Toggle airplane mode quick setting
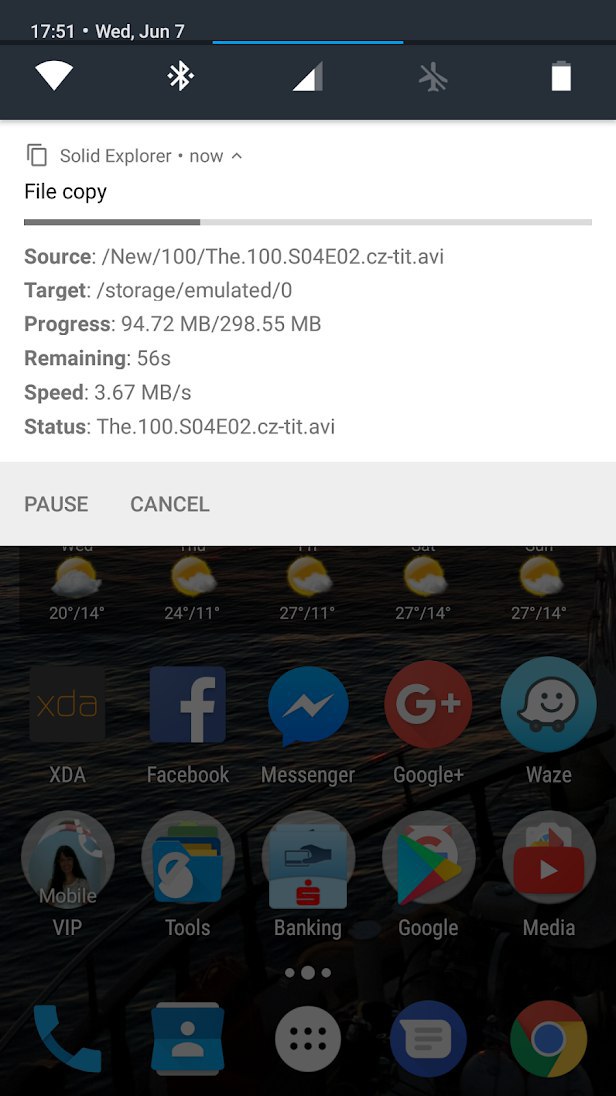This screenshot has height=1096, width=616. (433, 77)
